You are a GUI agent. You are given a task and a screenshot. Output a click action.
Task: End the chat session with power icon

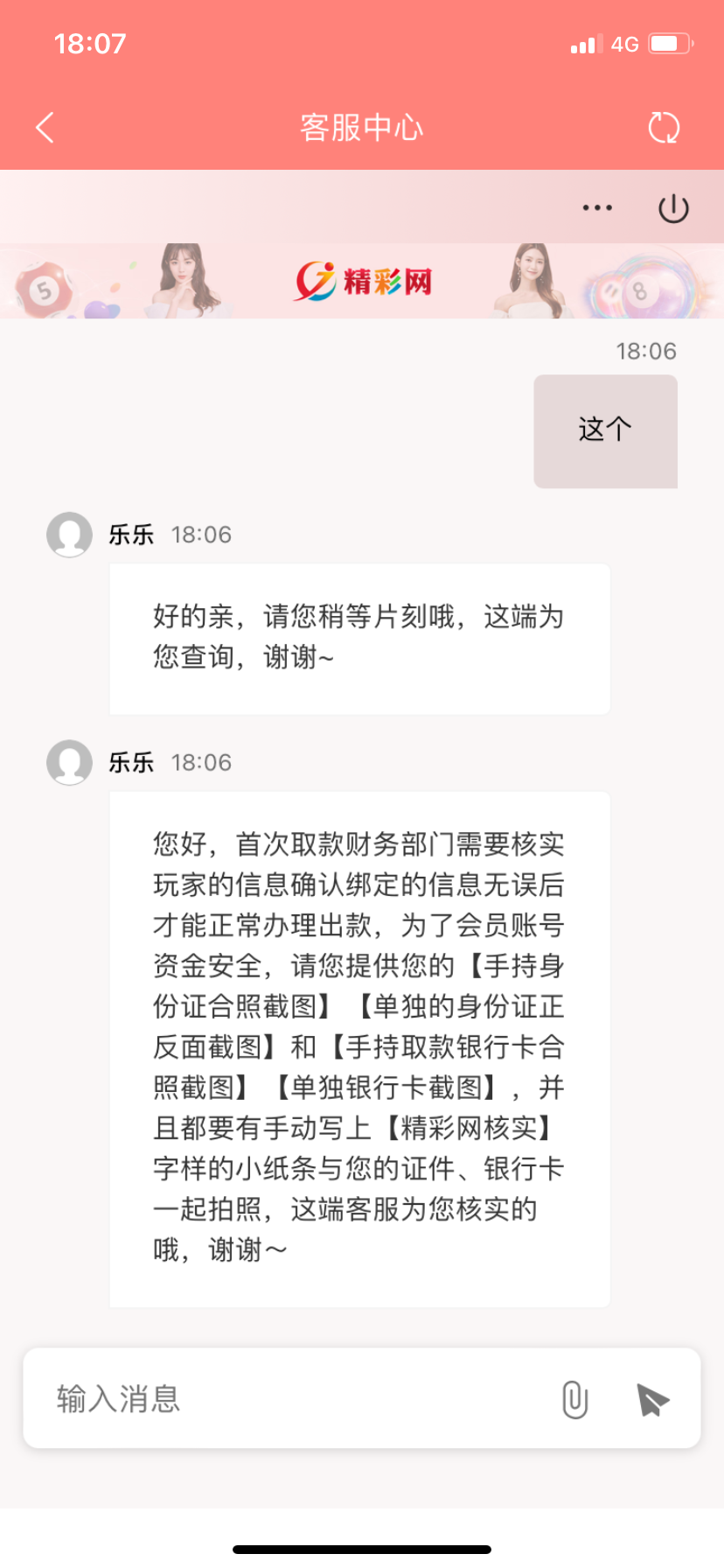click(673, 209)
